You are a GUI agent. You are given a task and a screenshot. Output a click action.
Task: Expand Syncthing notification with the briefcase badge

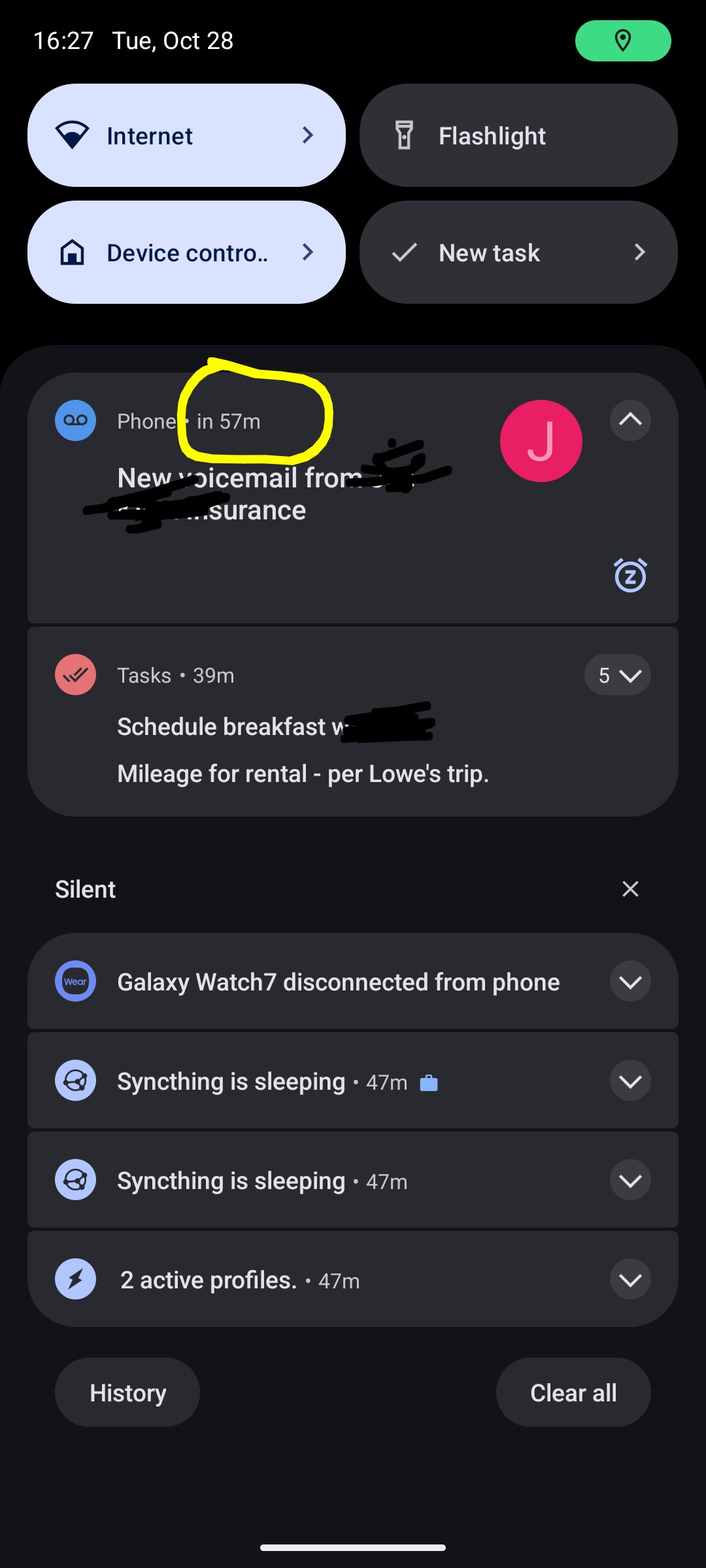[x=630, y=1081]
